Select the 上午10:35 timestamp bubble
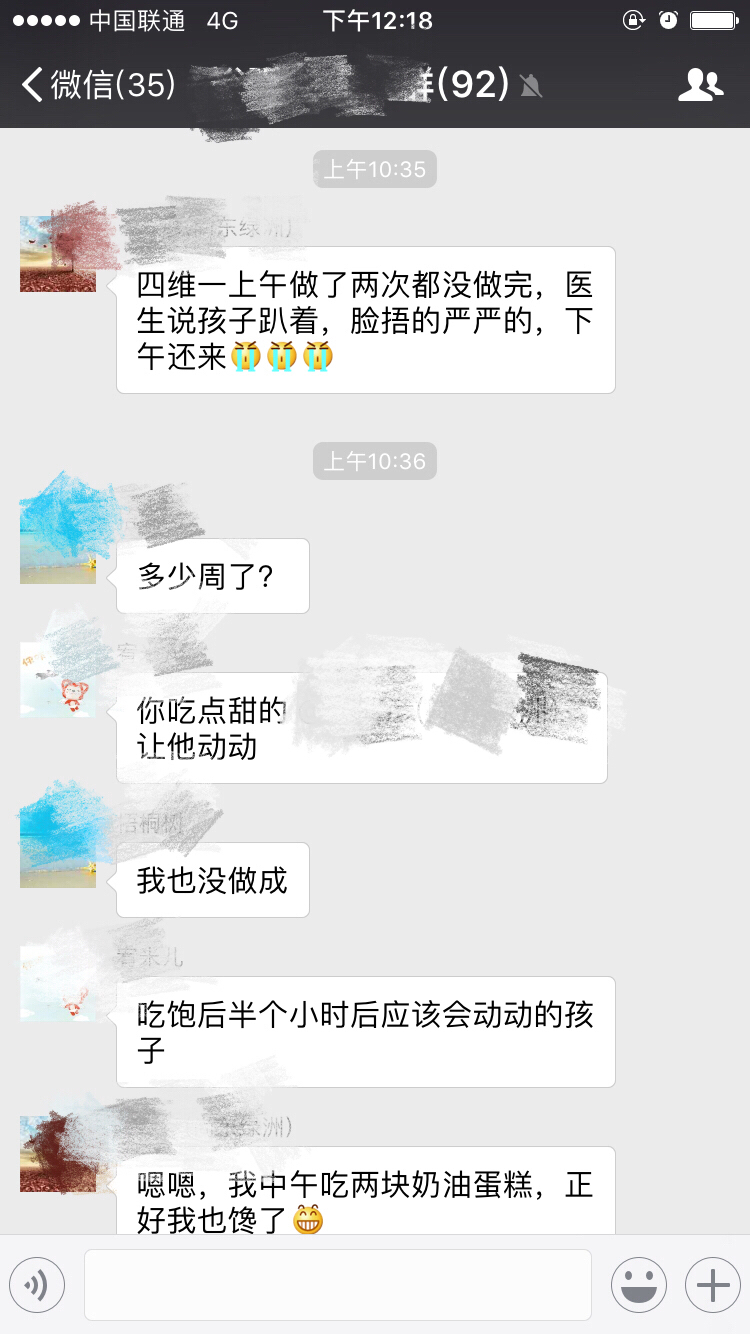 374,169
